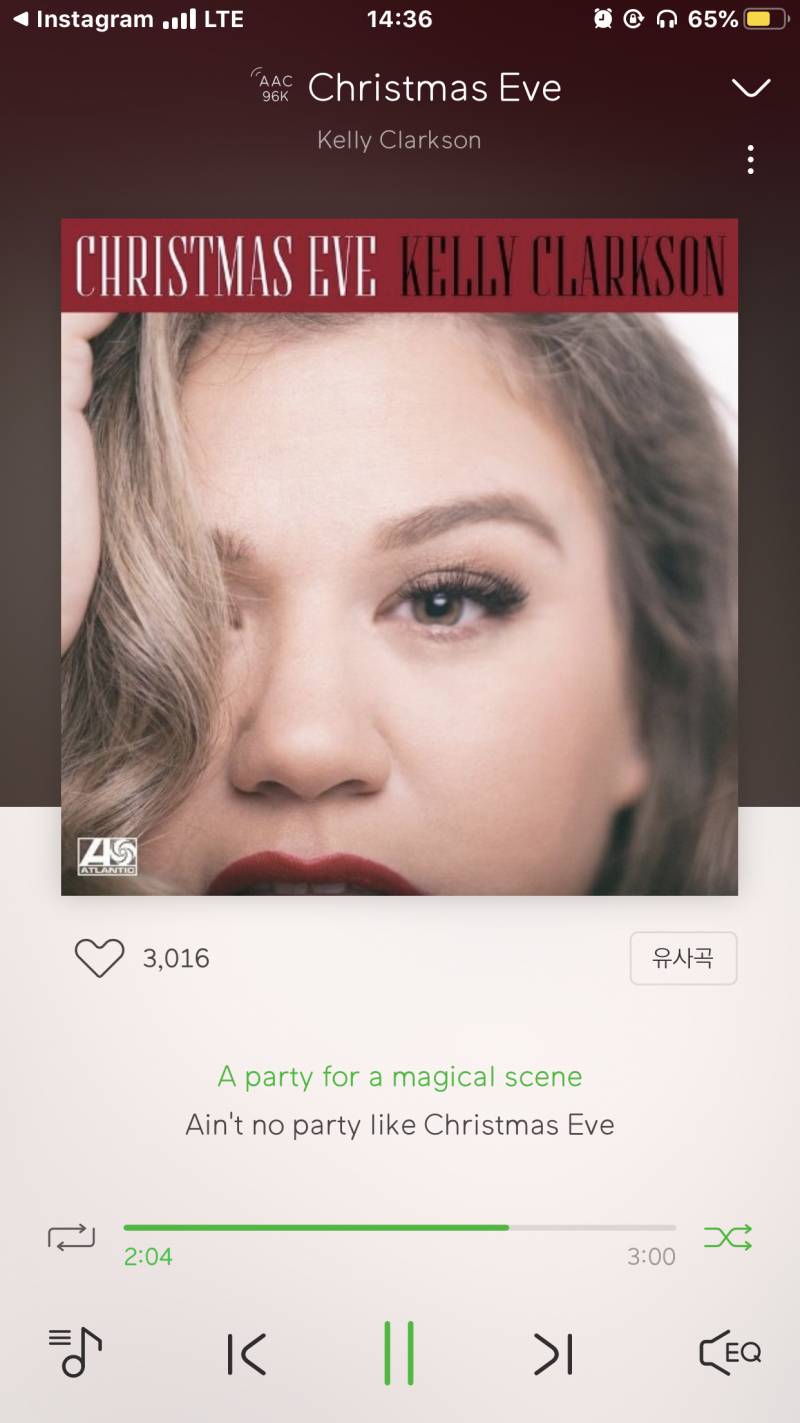Collapse the player with the down chevron
This screenshot has height=1423, width=800.
[751, 88]
